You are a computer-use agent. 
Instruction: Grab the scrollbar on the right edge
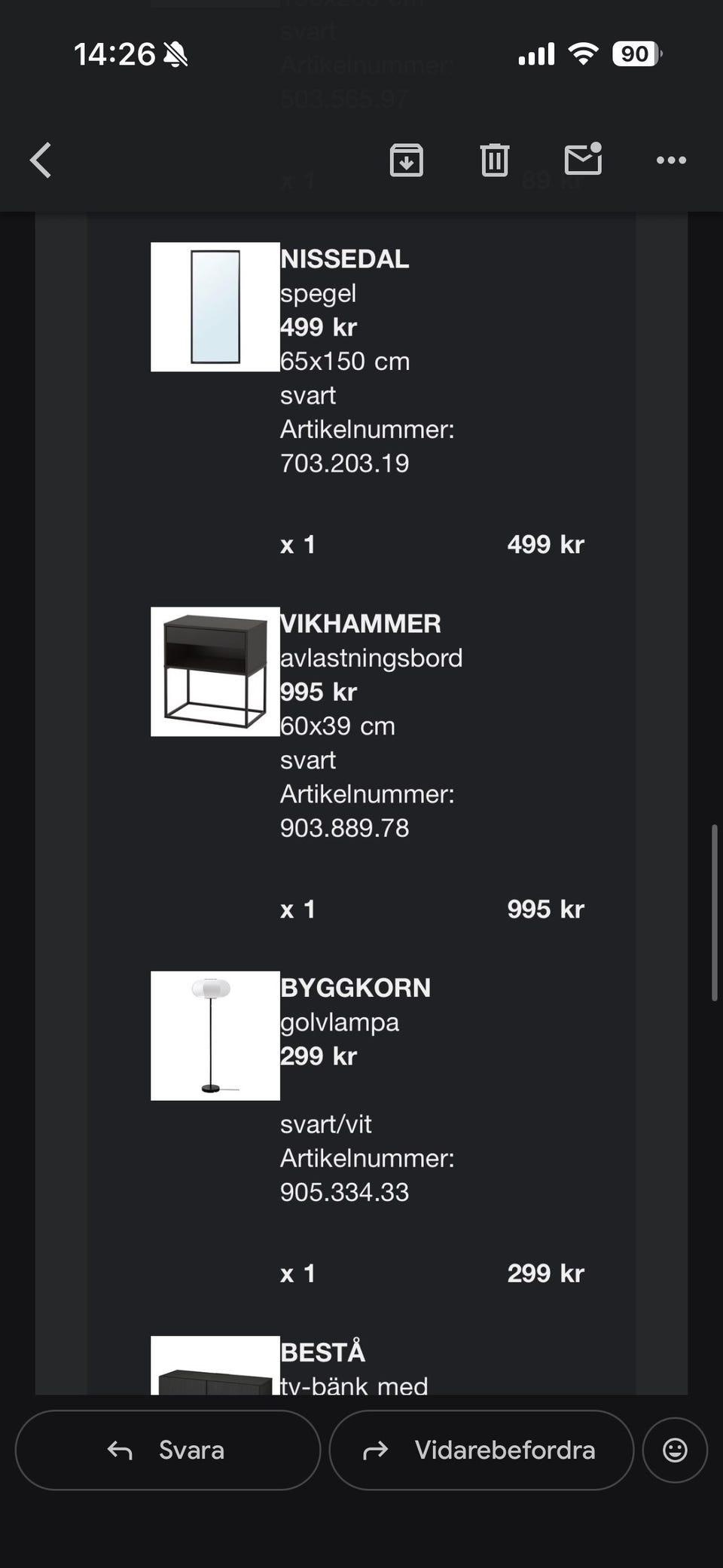[x=712, y=904]
